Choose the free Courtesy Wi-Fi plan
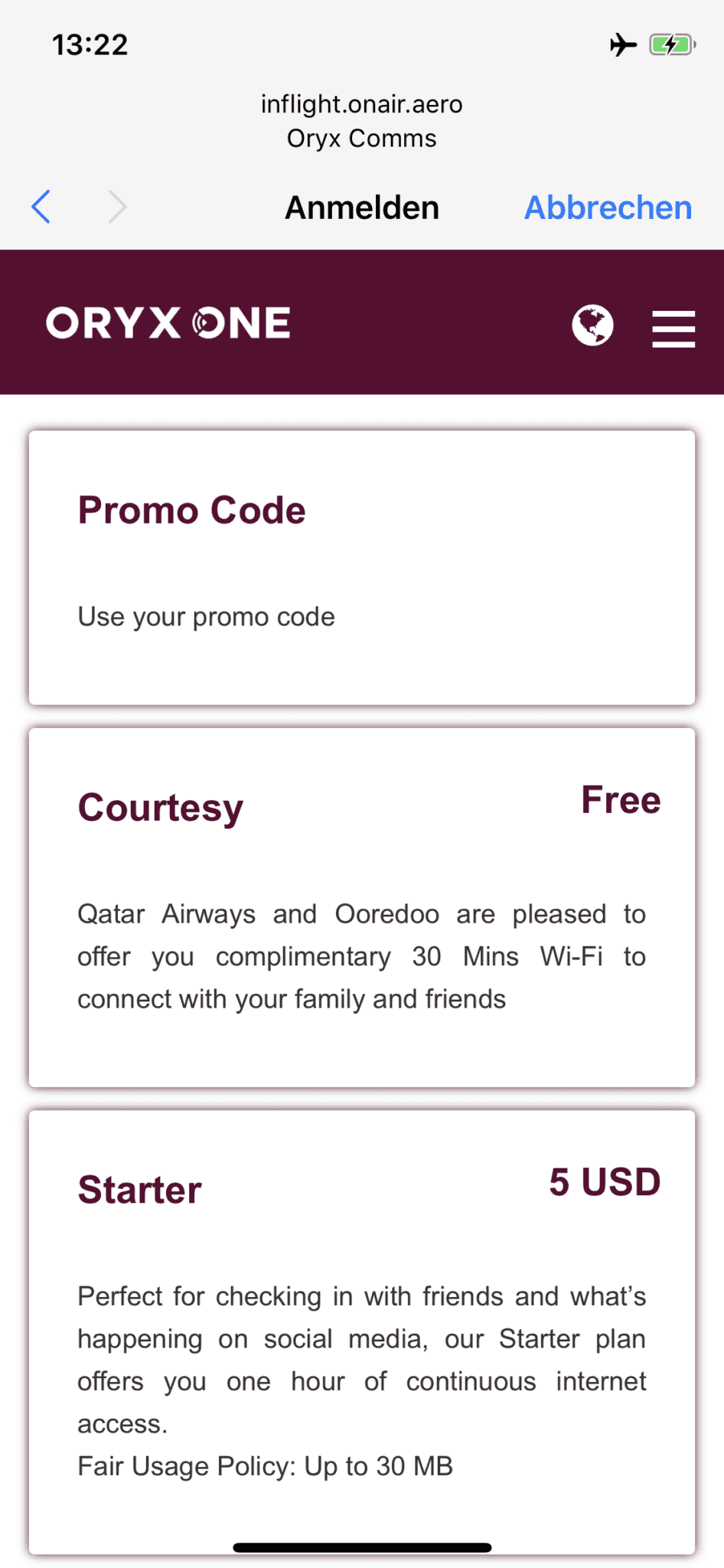This screenshot has height=1568, width=724. pyautogui.click(x=361, y=907)
